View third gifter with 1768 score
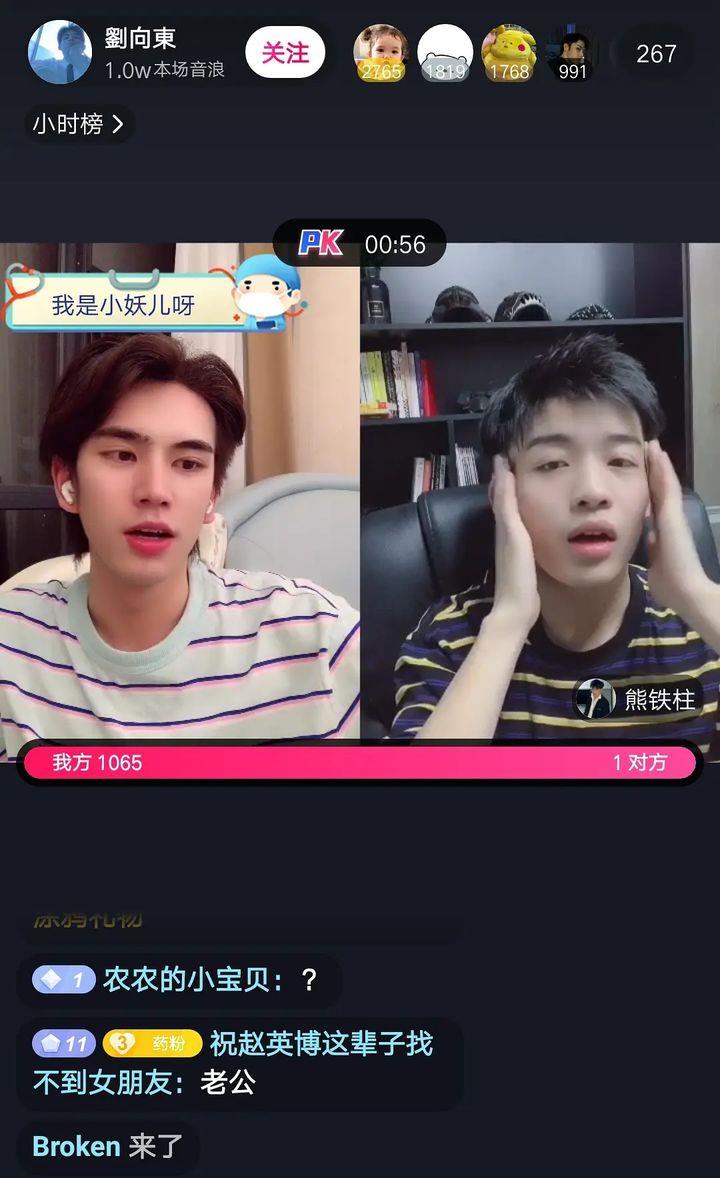The image size is (720, 1178). tap(508, 52)
